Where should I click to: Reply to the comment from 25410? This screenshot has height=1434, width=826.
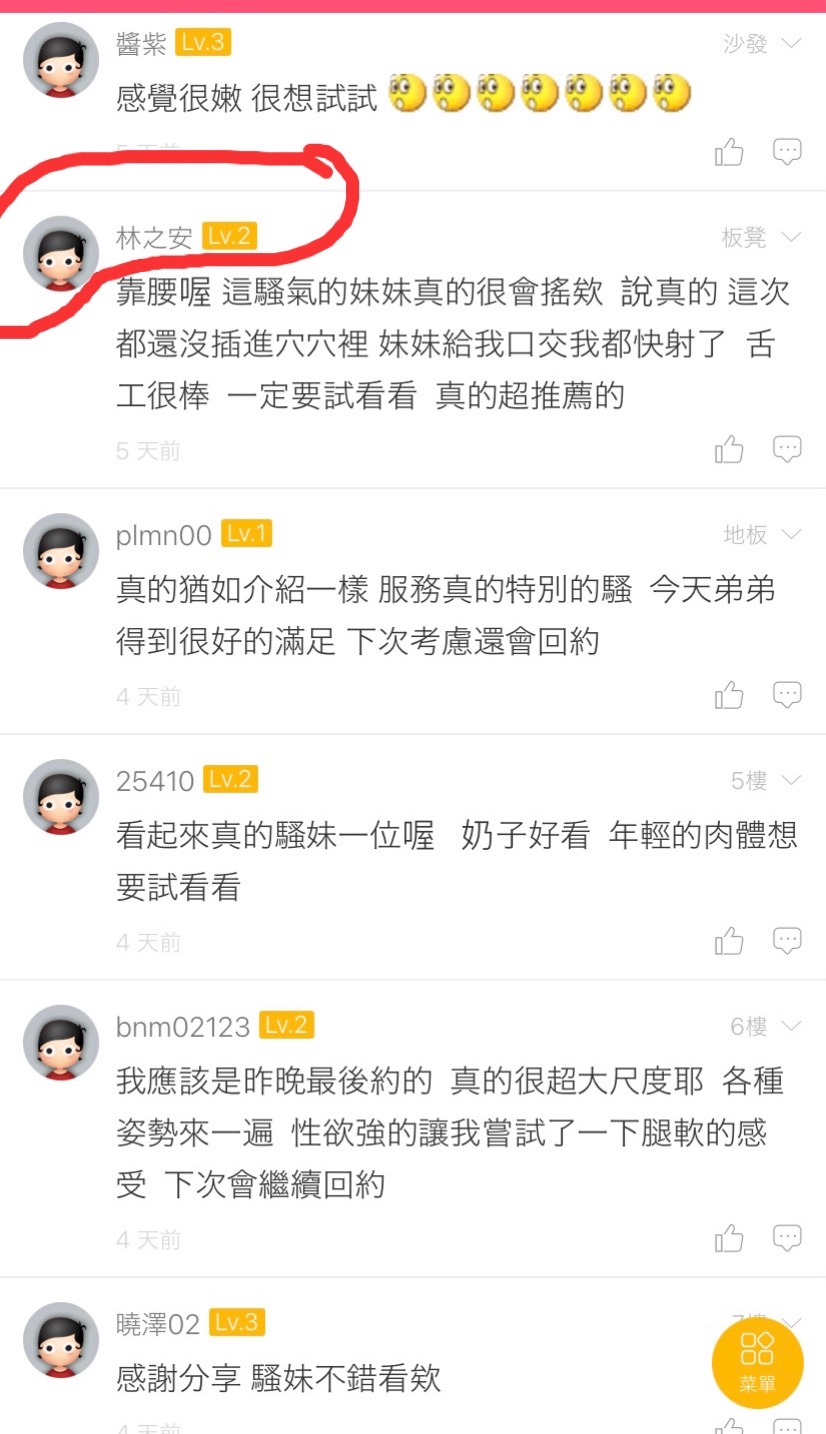787,940
